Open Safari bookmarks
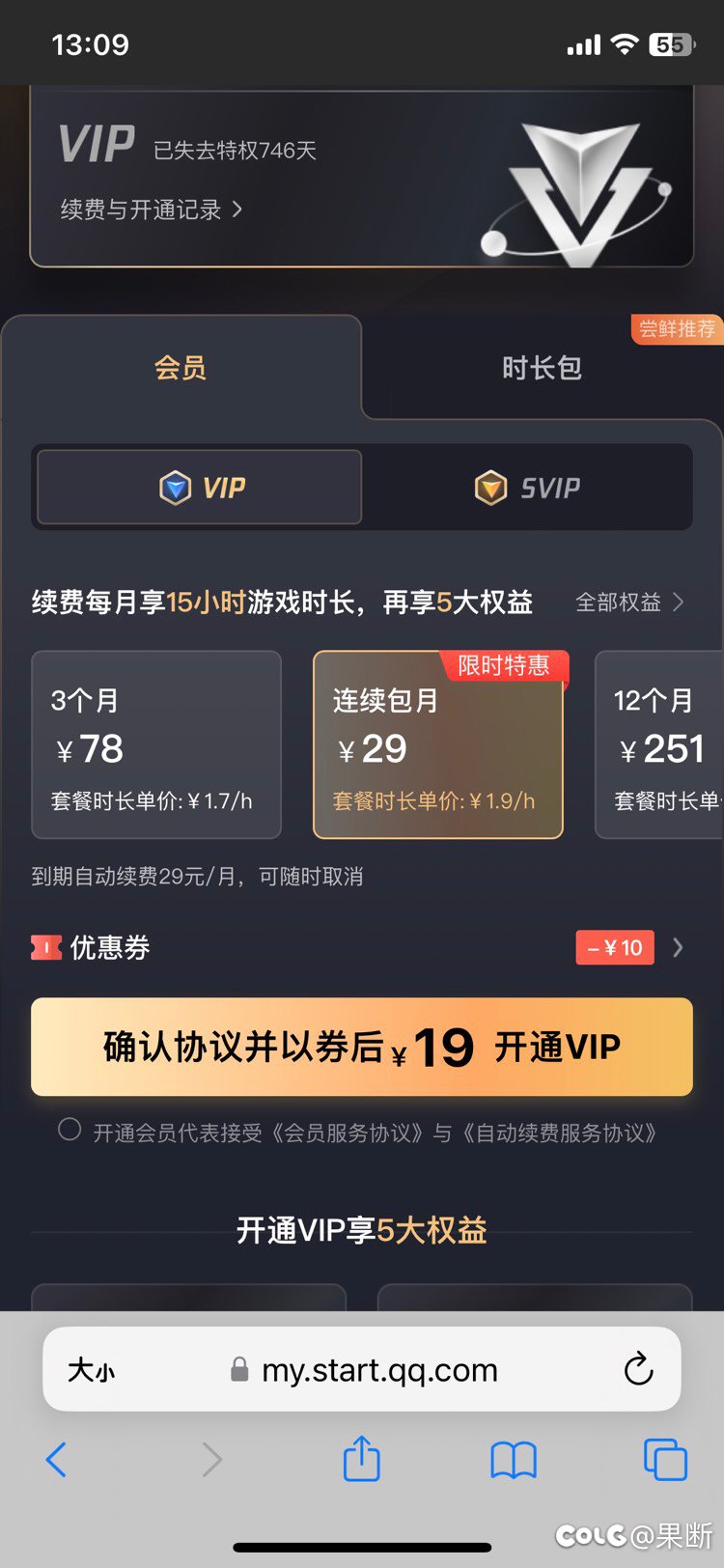The image size is (724, 1568). tap(514, 1460)
